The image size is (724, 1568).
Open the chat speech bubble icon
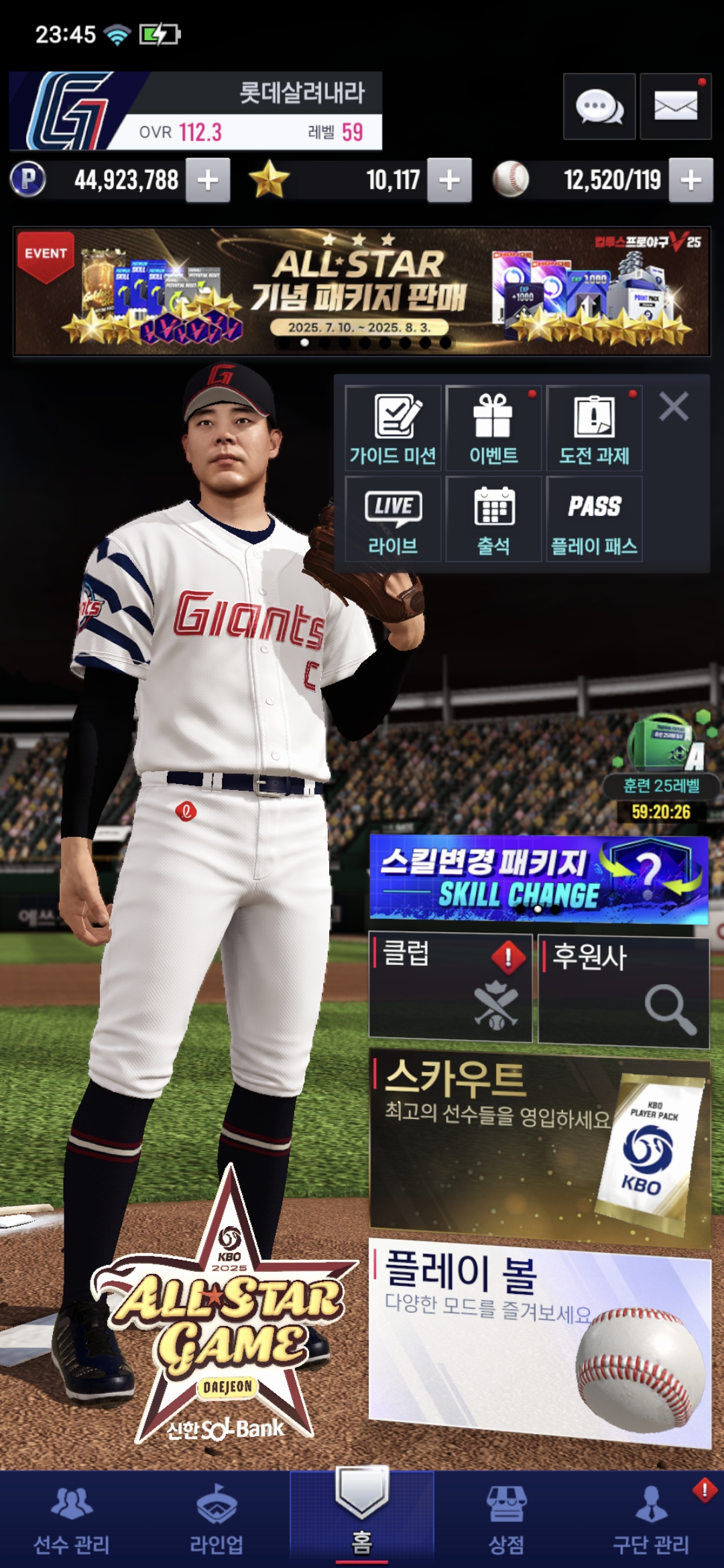[599, 107]
